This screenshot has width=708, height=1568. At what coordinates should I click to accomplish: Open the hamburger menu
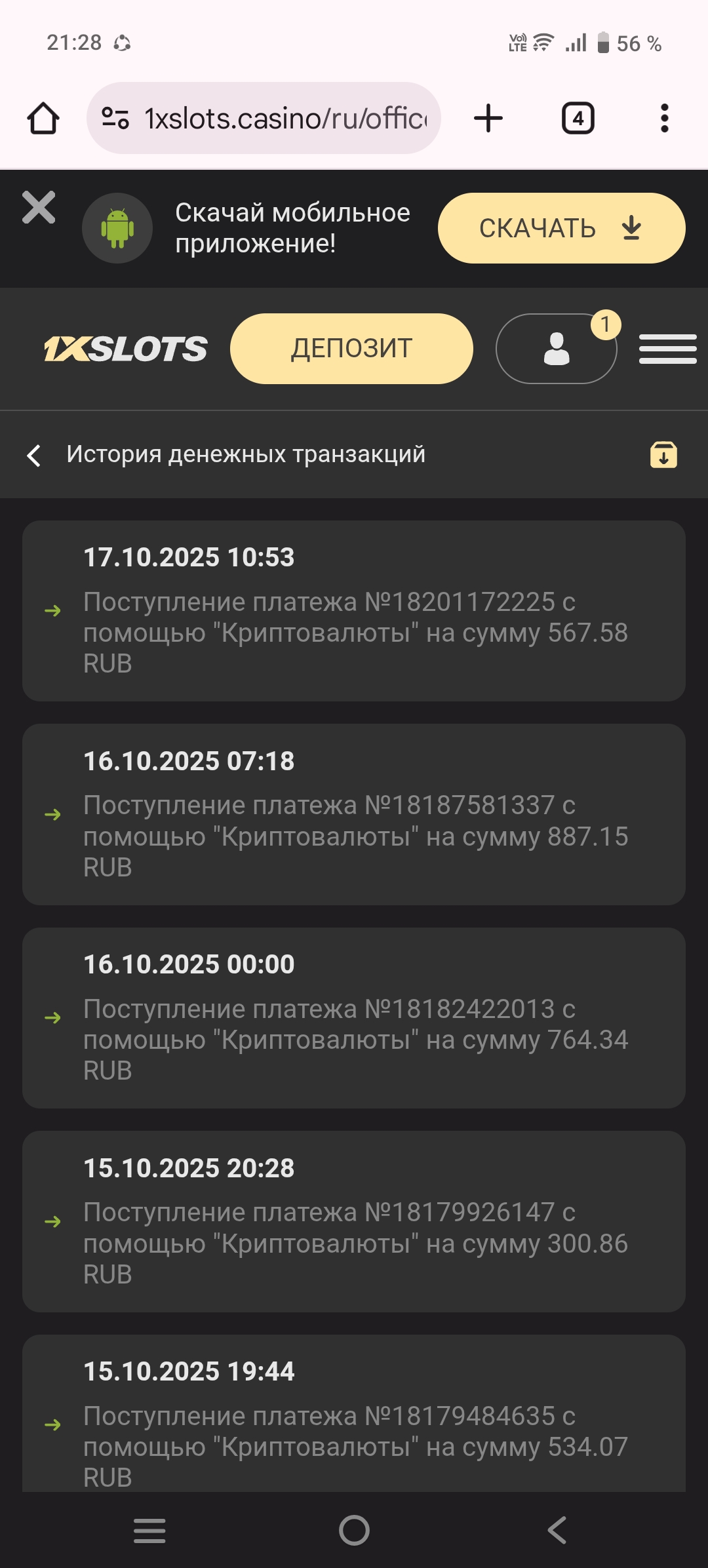[667, 348]
